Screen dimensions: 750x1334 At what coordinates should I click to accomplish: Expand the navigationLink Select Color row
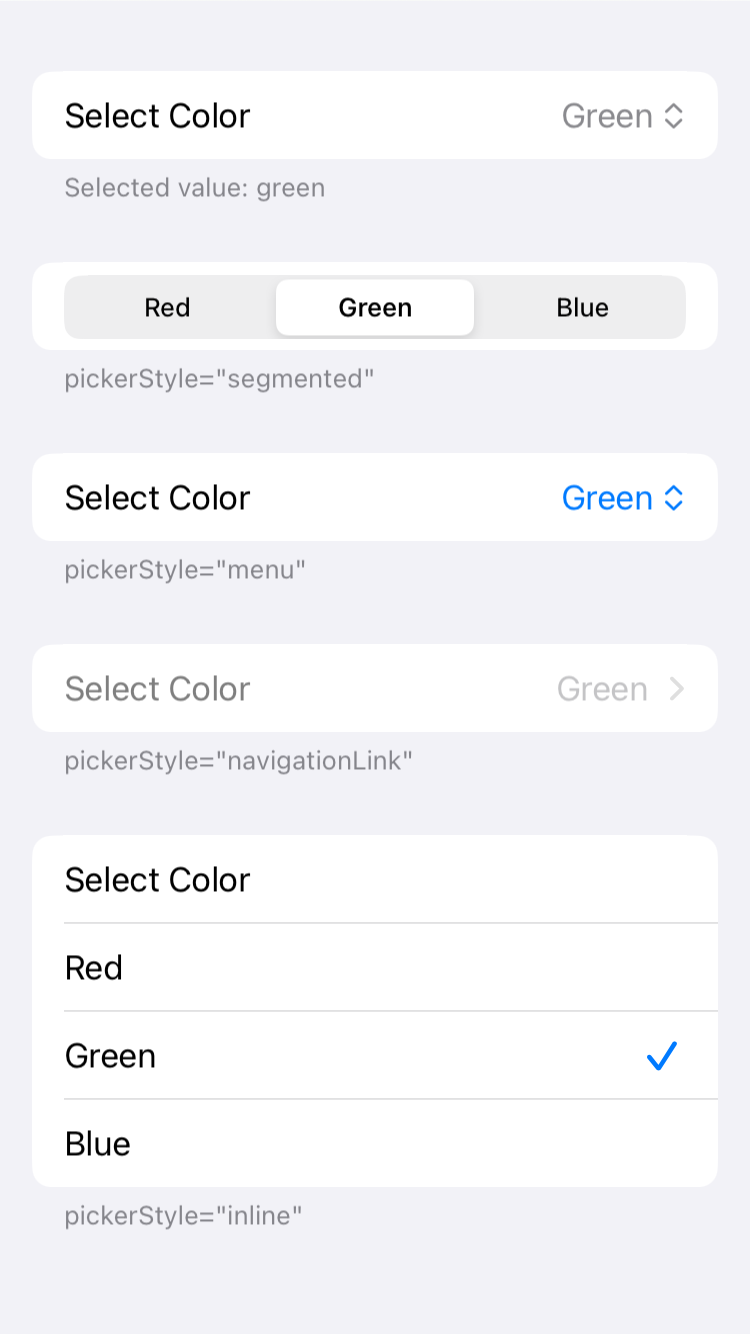coord(375,688)
